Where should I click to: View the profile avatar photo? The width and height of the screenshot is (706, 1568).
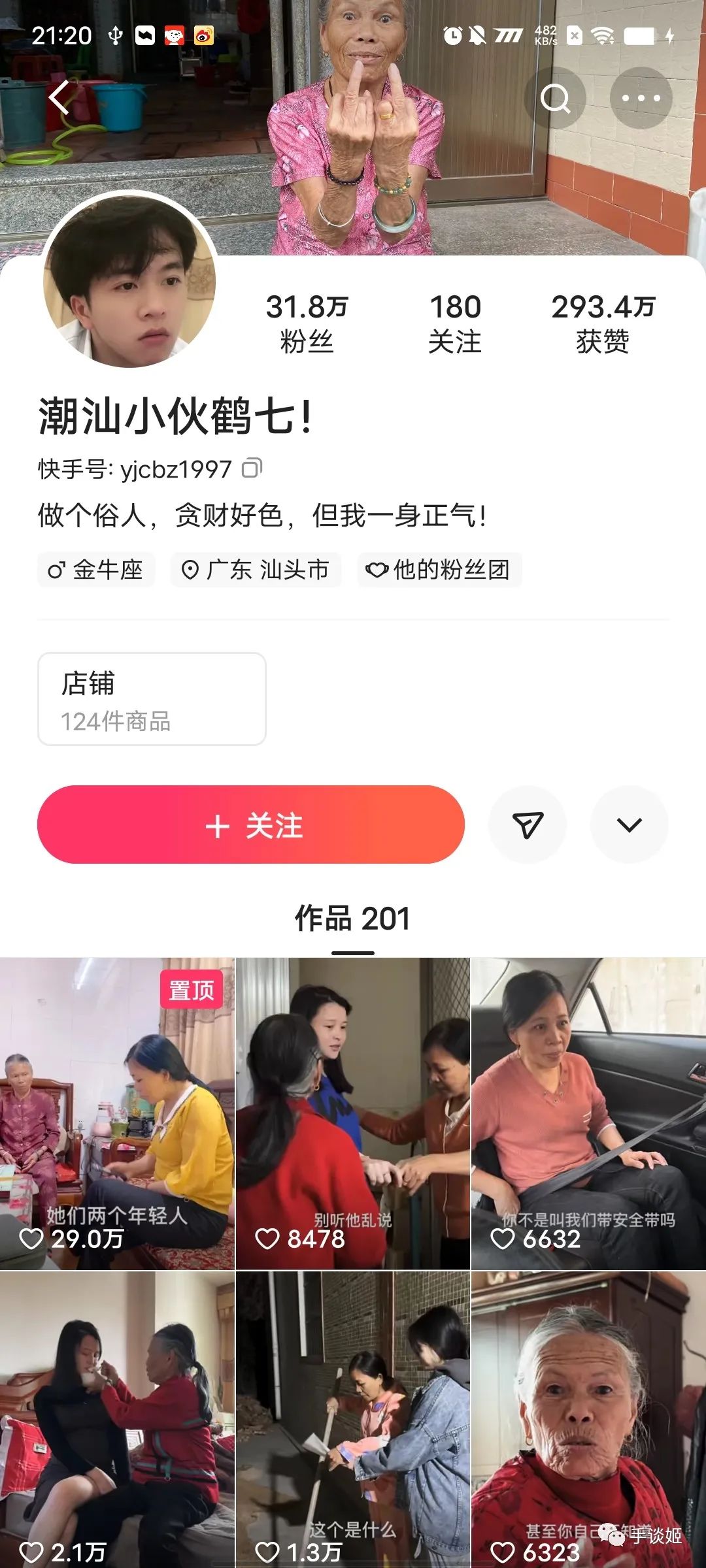coord(129,281)
